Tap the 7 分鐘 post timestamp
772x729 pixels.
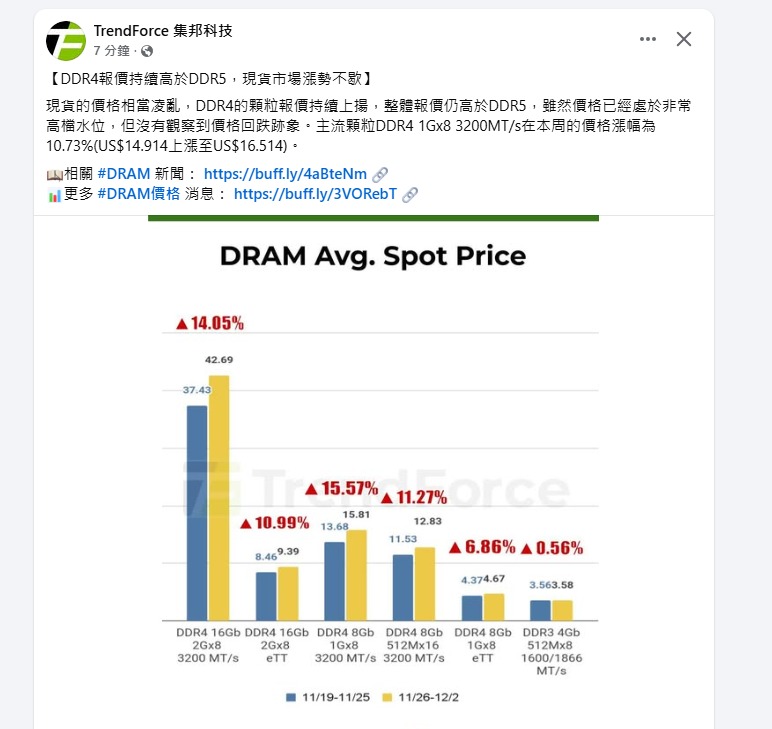[x=111, y=50]
